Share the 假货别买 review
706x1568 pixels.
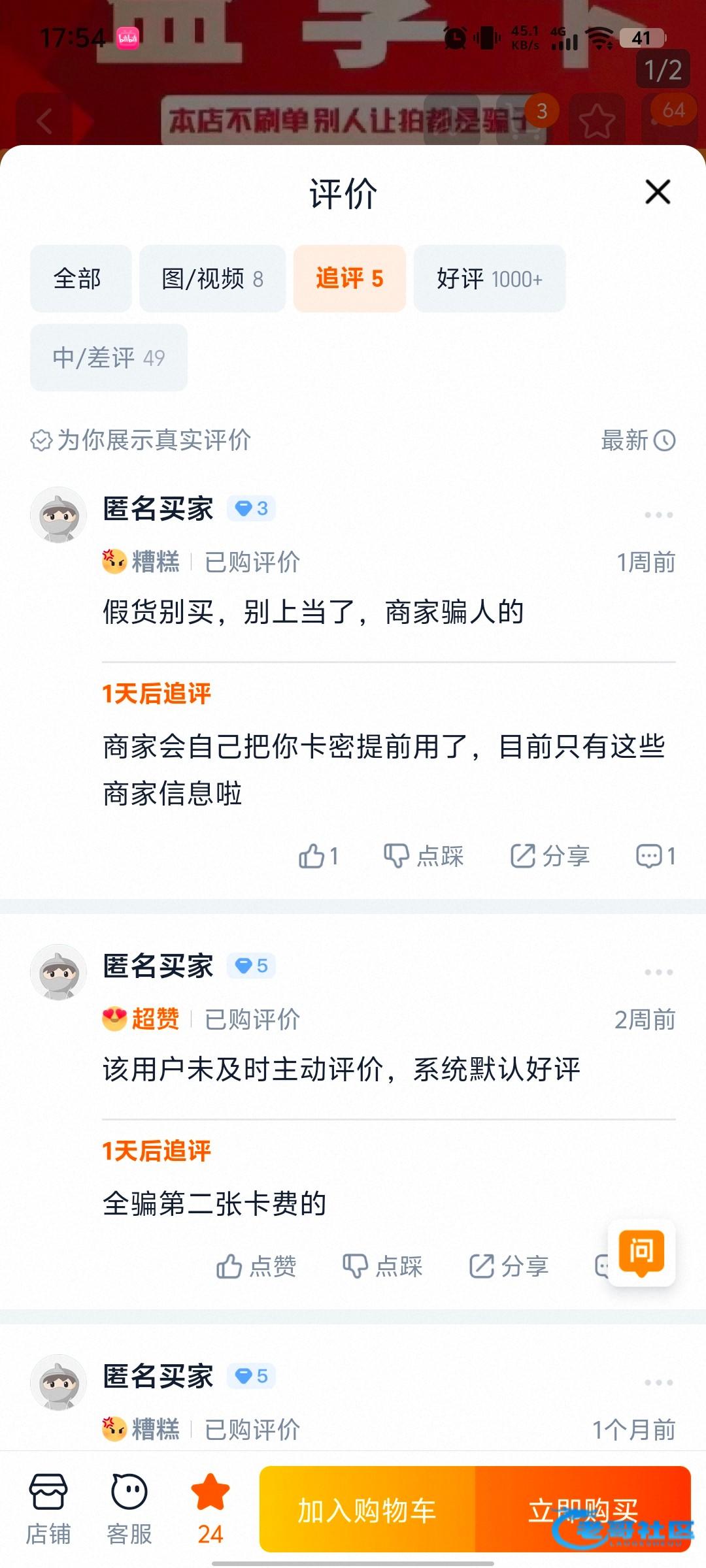click(x=550, y=856)
